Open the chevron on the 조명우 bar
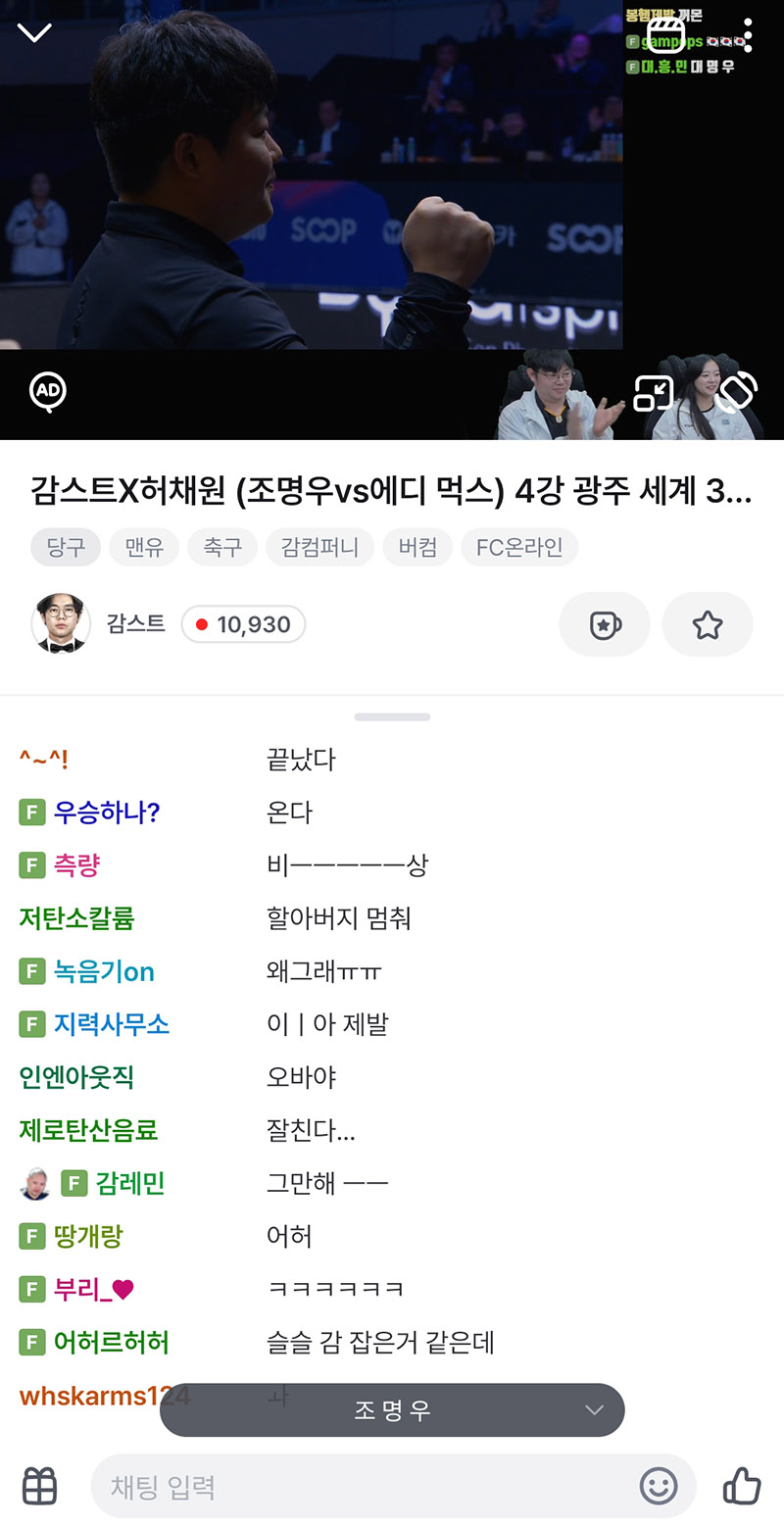 click(x=593, y=1409)
